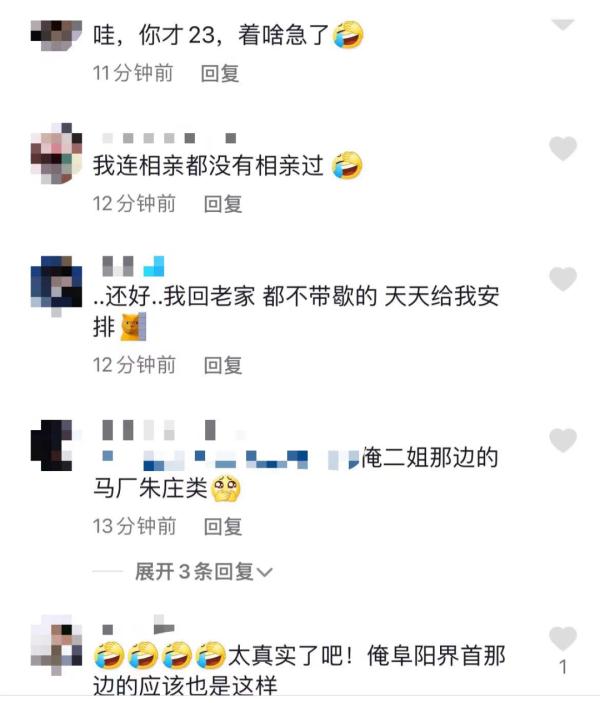Like the "我回老家 都不带歇的" comment
The height and width of the screenshot is (703, 600).
(x=563, y=280)
